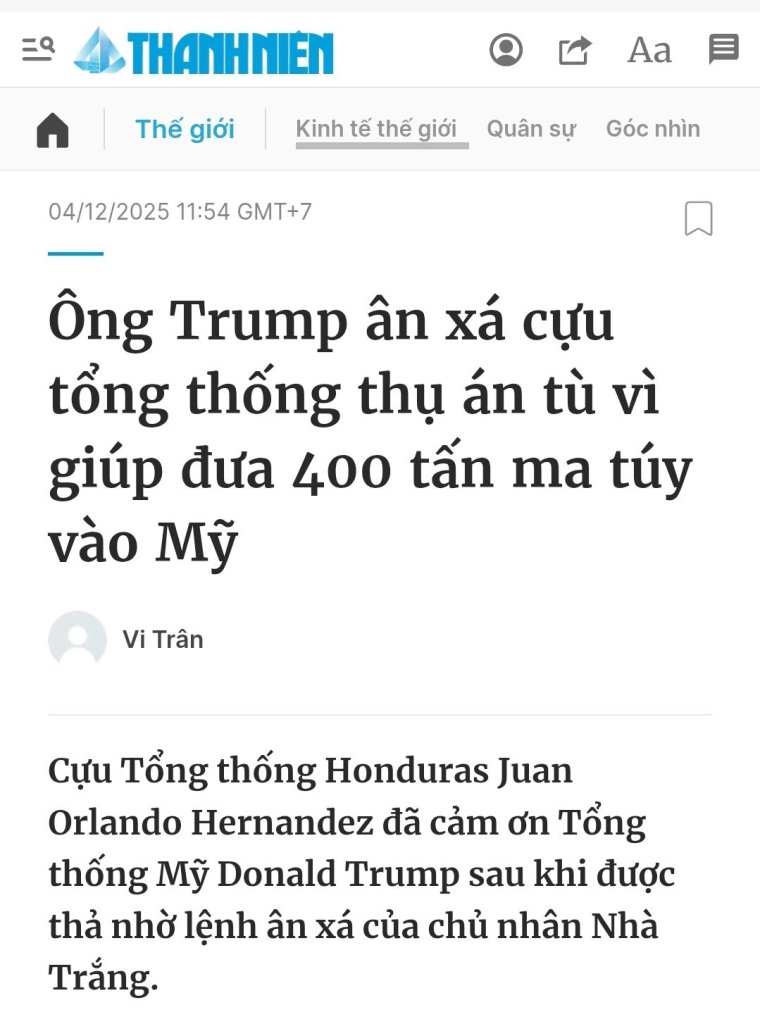Viewport: 760px width, 1024px height.
Task: Click the author name Vi Trân
Action: click(x=160, y=640)
